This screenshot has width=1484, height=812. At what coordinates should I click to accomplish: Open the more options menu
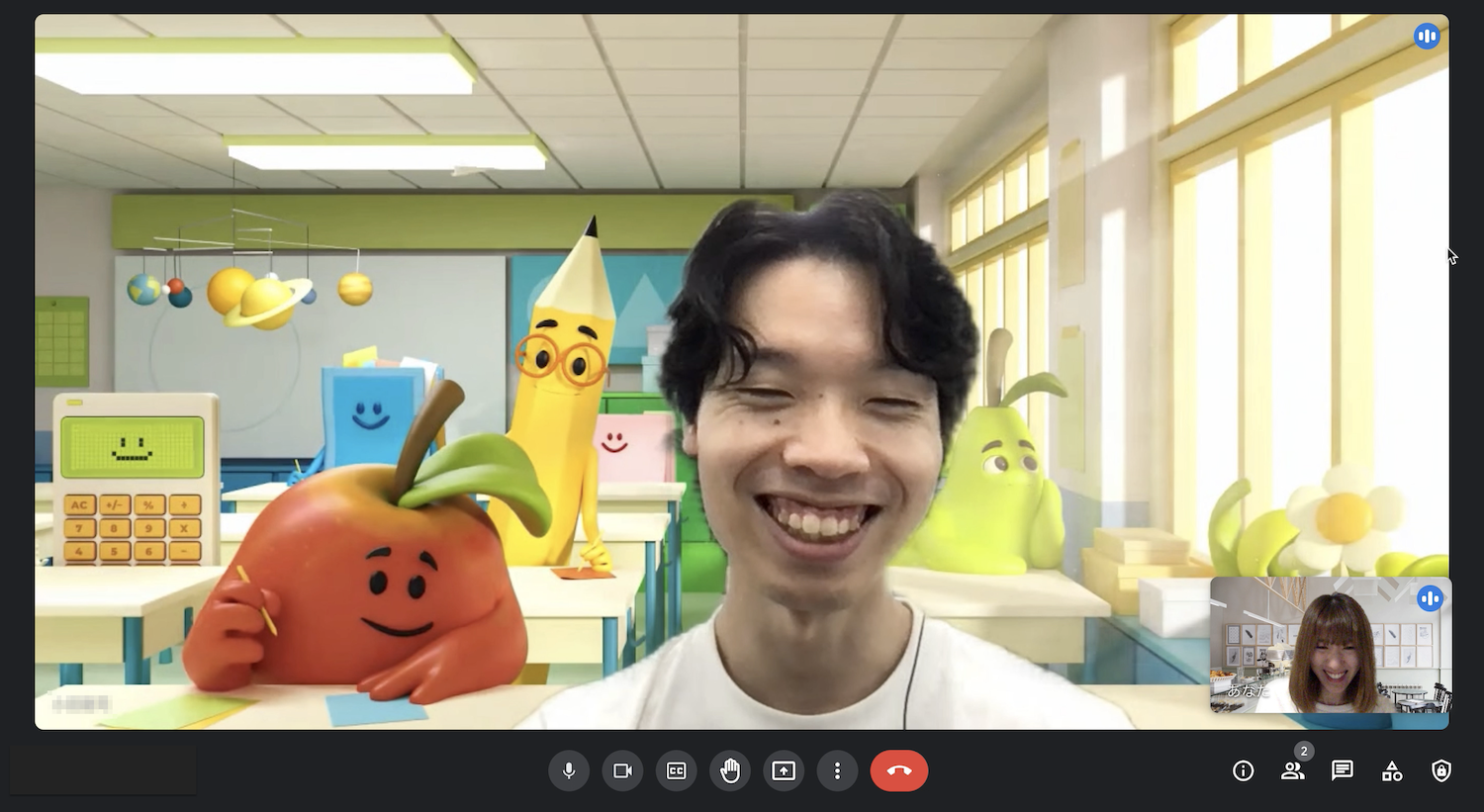[837, 770]
